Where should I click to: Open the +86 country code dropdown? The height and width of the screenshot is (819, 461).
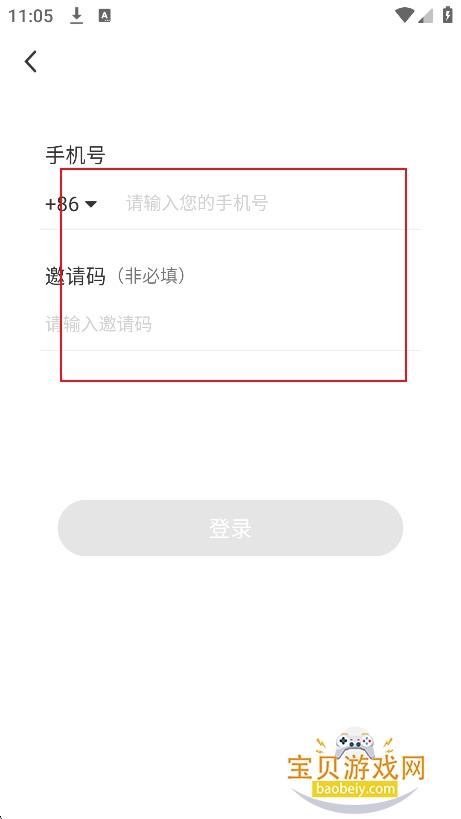click(72, 204)
